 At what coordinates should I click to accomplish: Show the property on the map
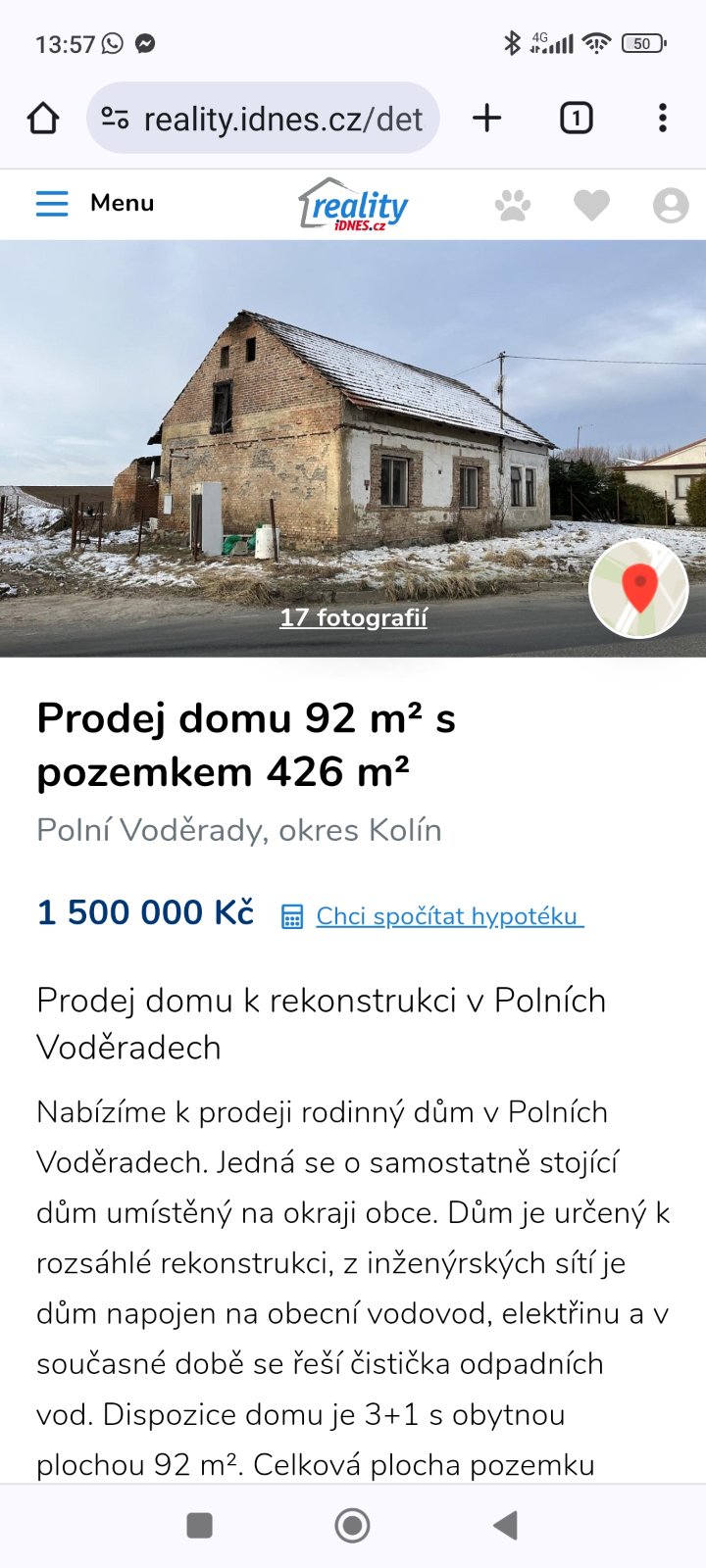(638, 588)
